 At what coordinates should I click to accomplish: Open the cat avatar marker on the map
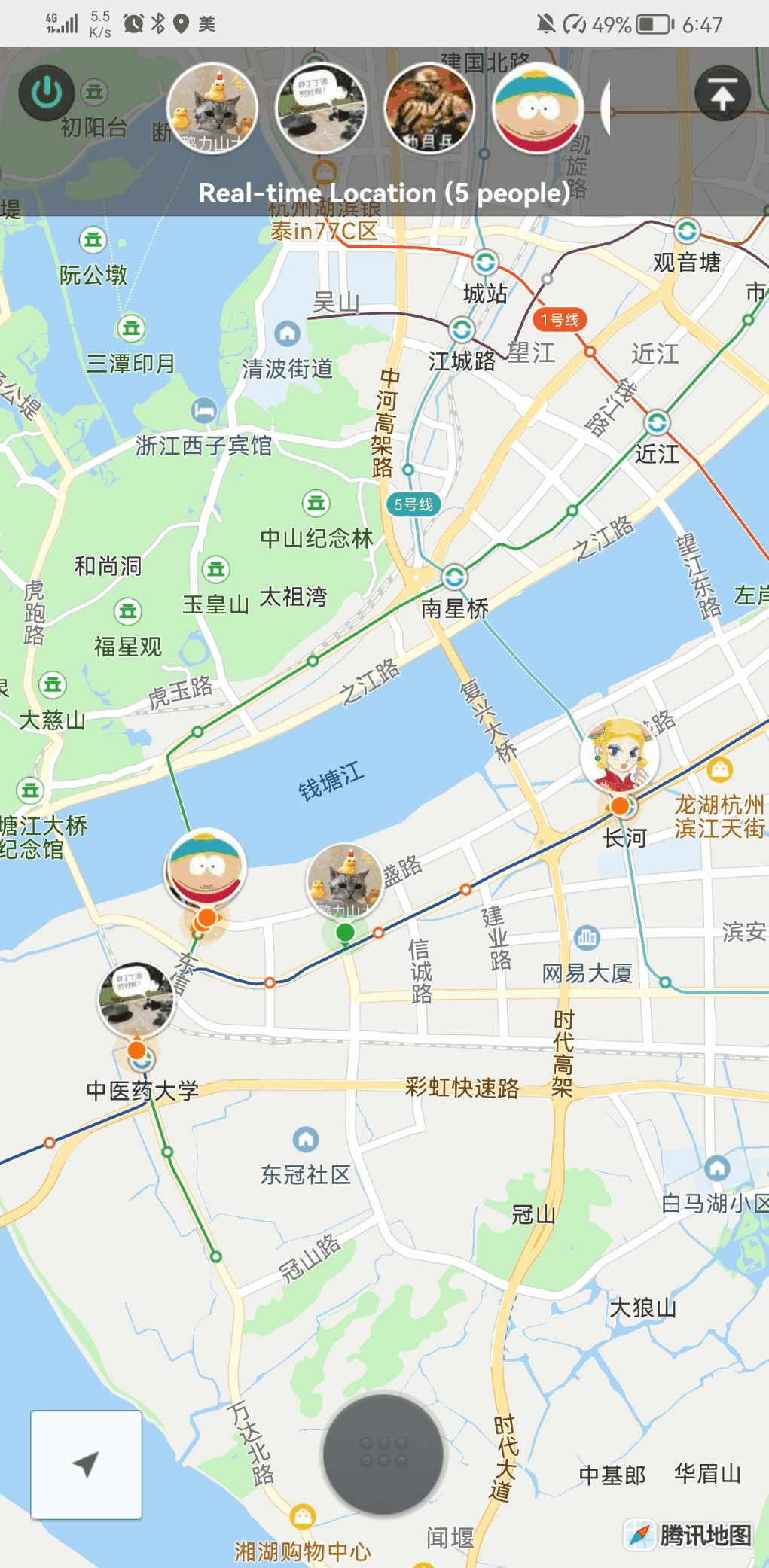[x=345, y=881]
